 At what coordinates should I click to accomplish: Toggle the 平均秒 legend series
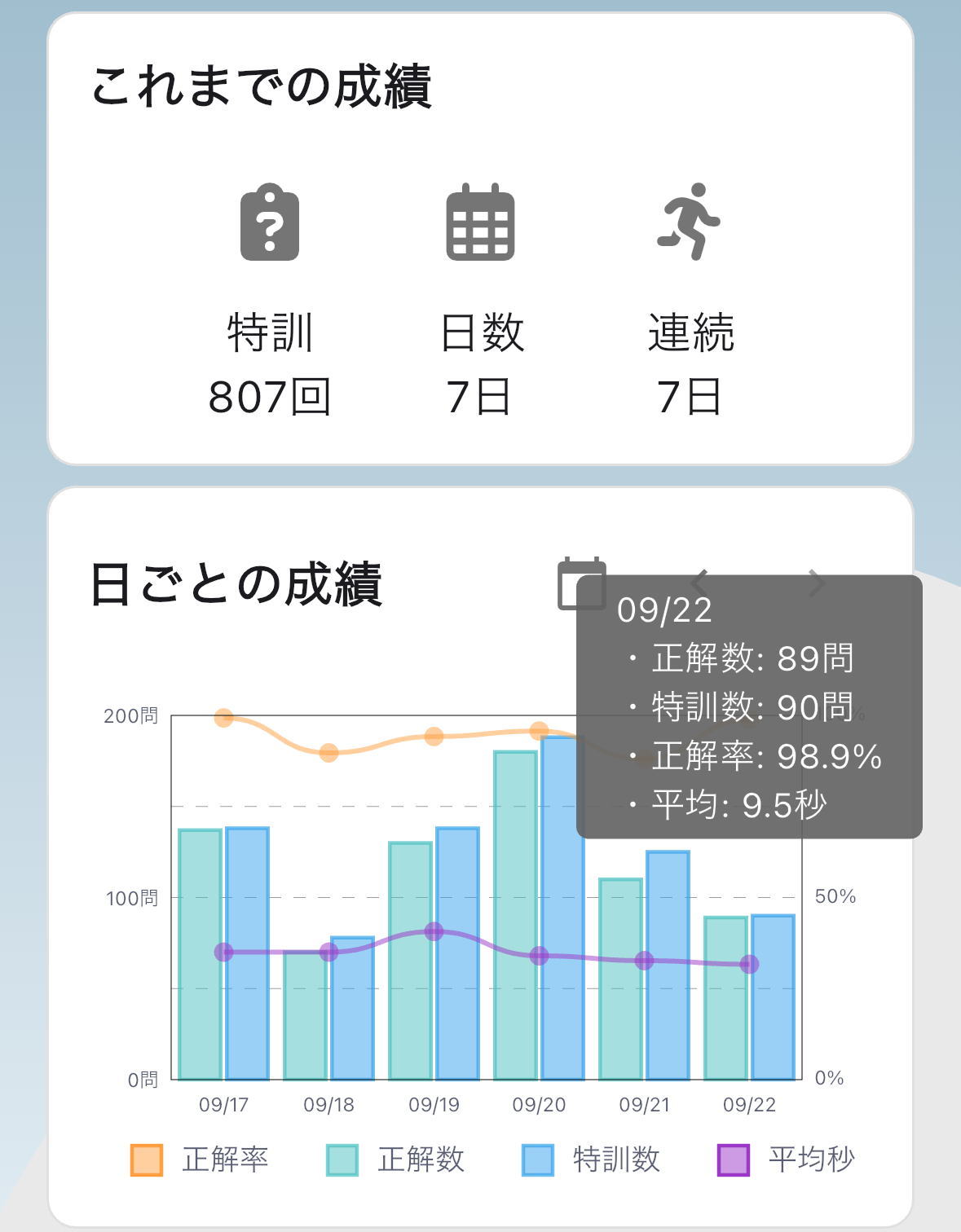[787, 1159]
